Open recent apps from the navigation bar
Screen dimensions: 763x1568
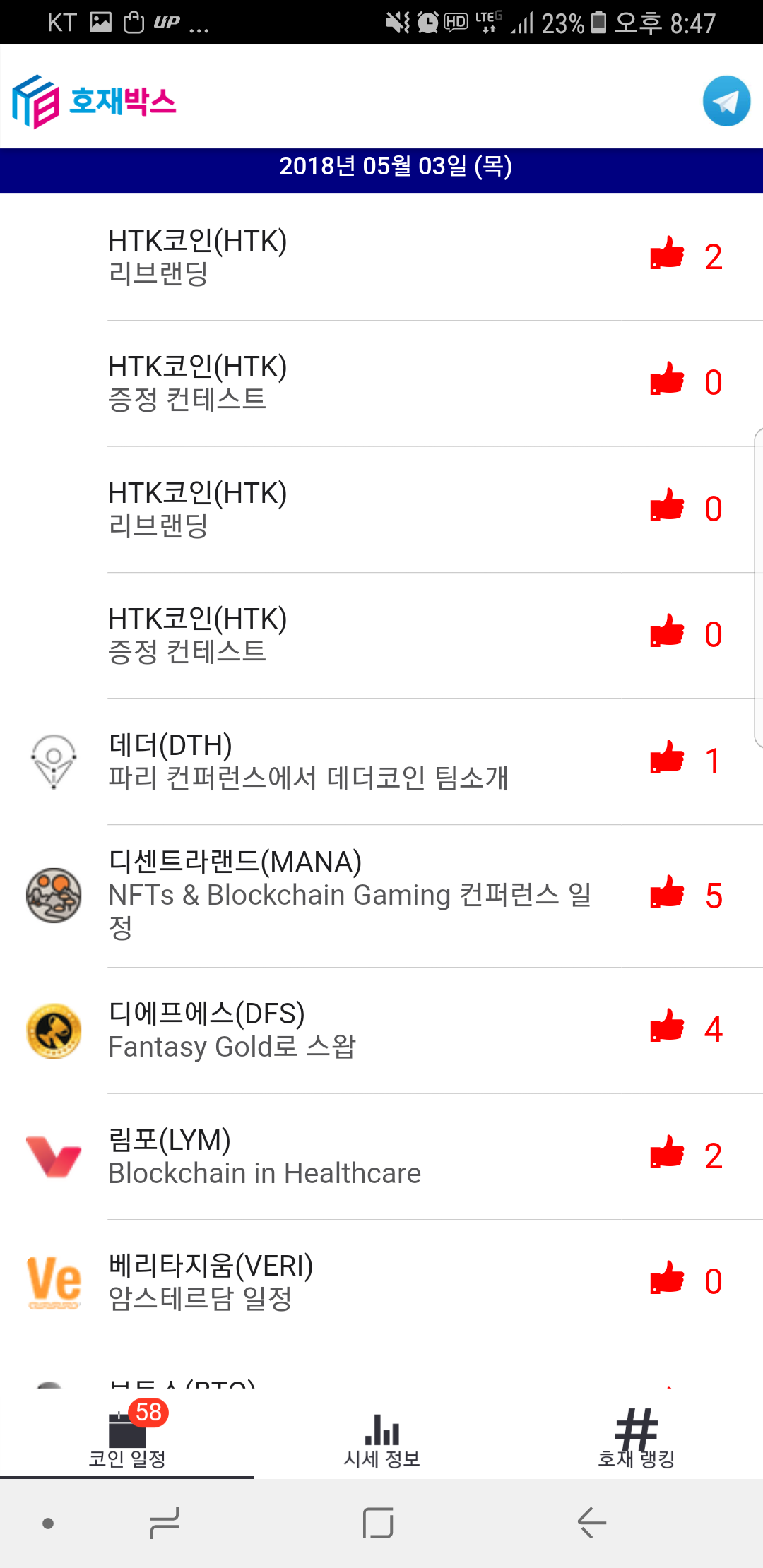(x=165, y=1523)
